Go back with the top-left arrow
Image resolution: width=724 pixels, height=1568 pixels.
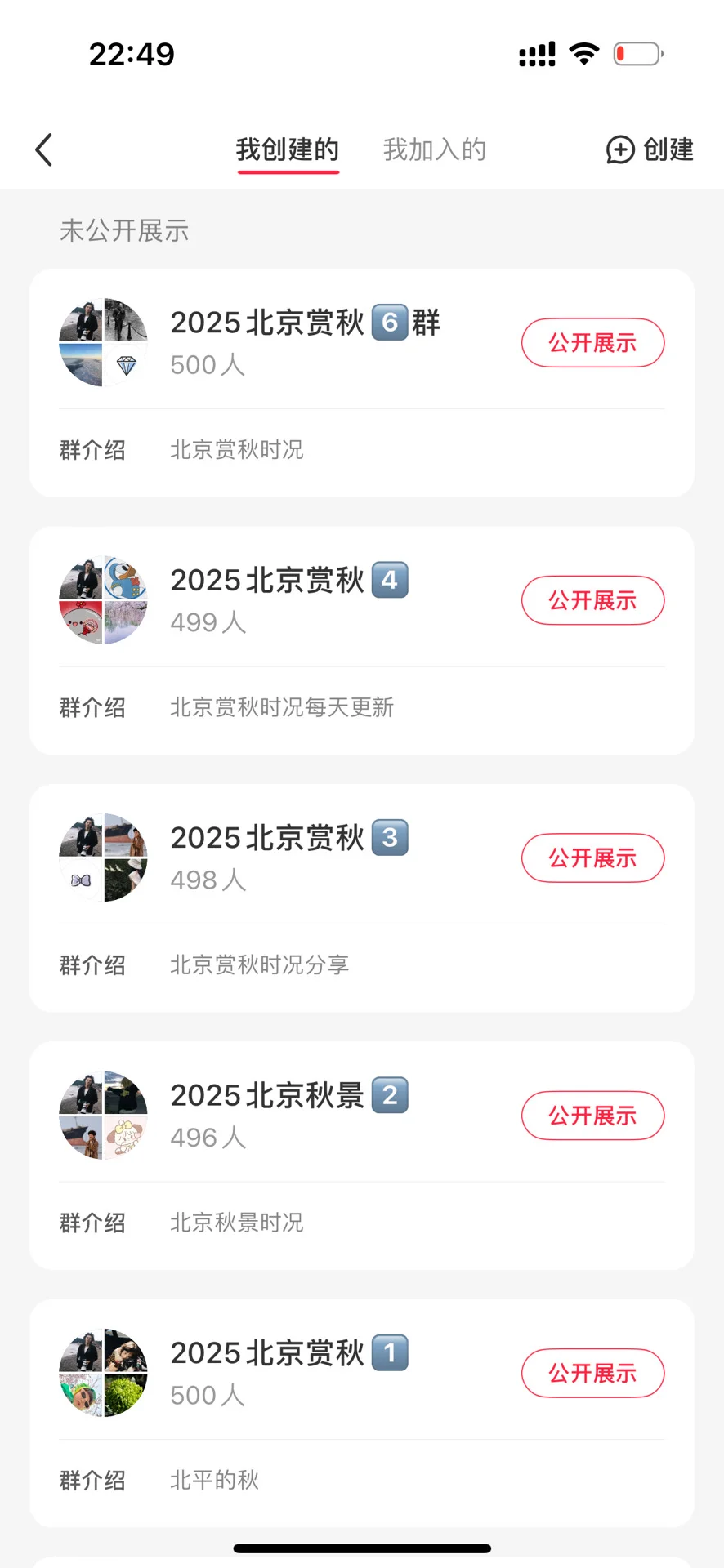tap(44, 150)
